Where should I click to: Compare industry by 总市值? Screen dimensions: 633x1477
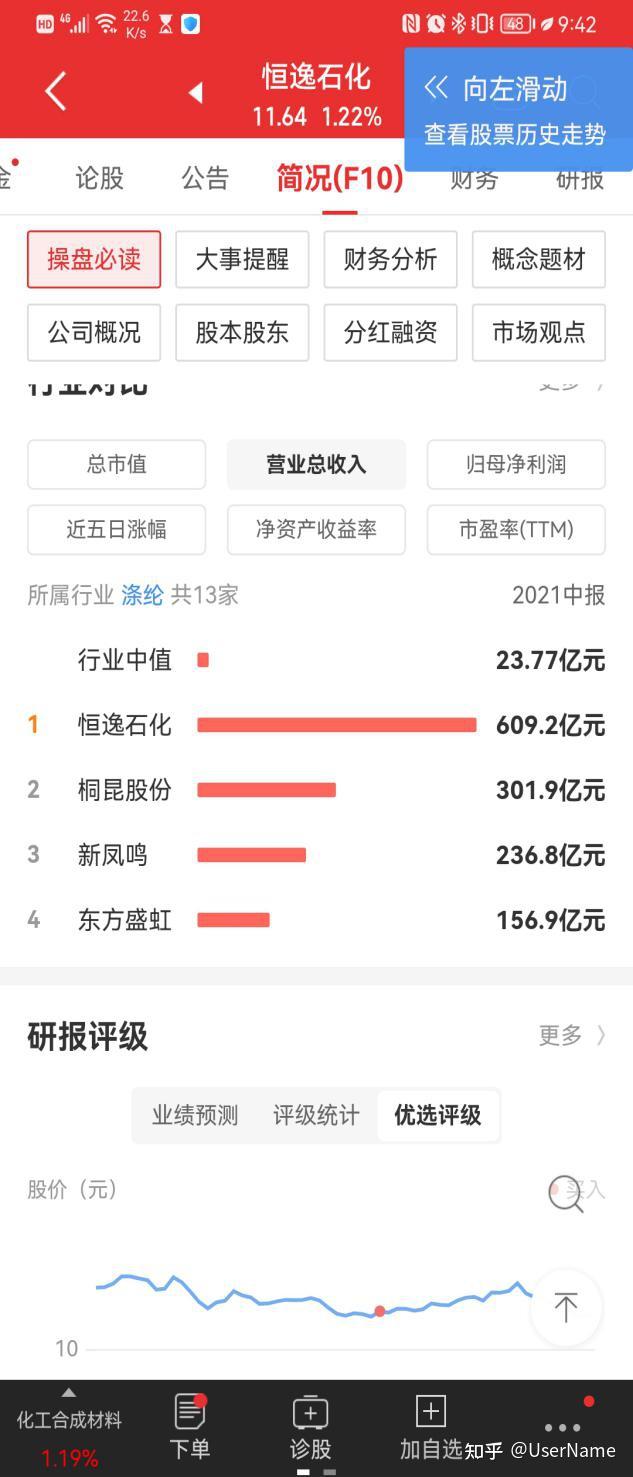[x=116, y=464]
